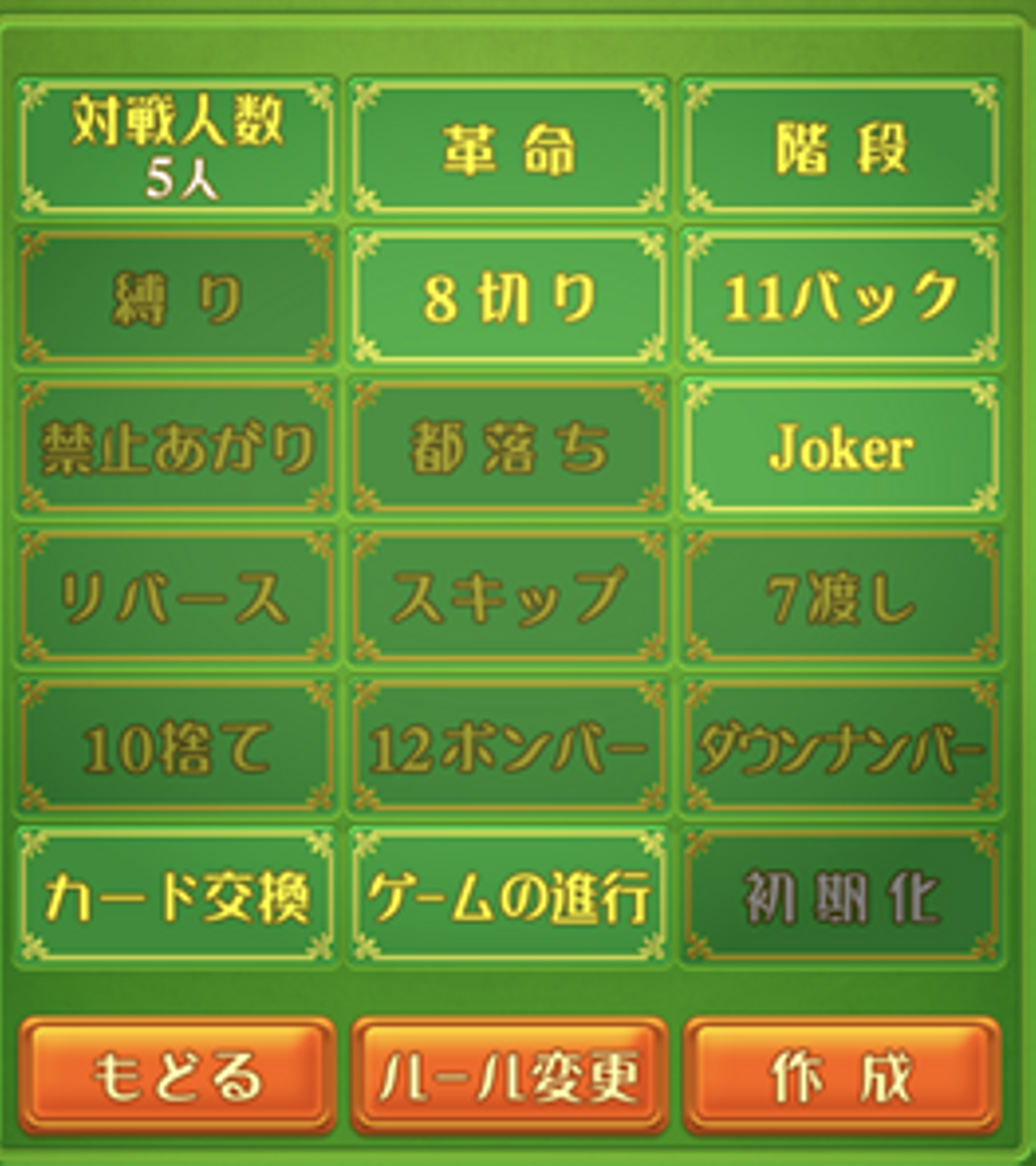
Task: Turn on the スキップ rule
Action: tap(509, 597)
